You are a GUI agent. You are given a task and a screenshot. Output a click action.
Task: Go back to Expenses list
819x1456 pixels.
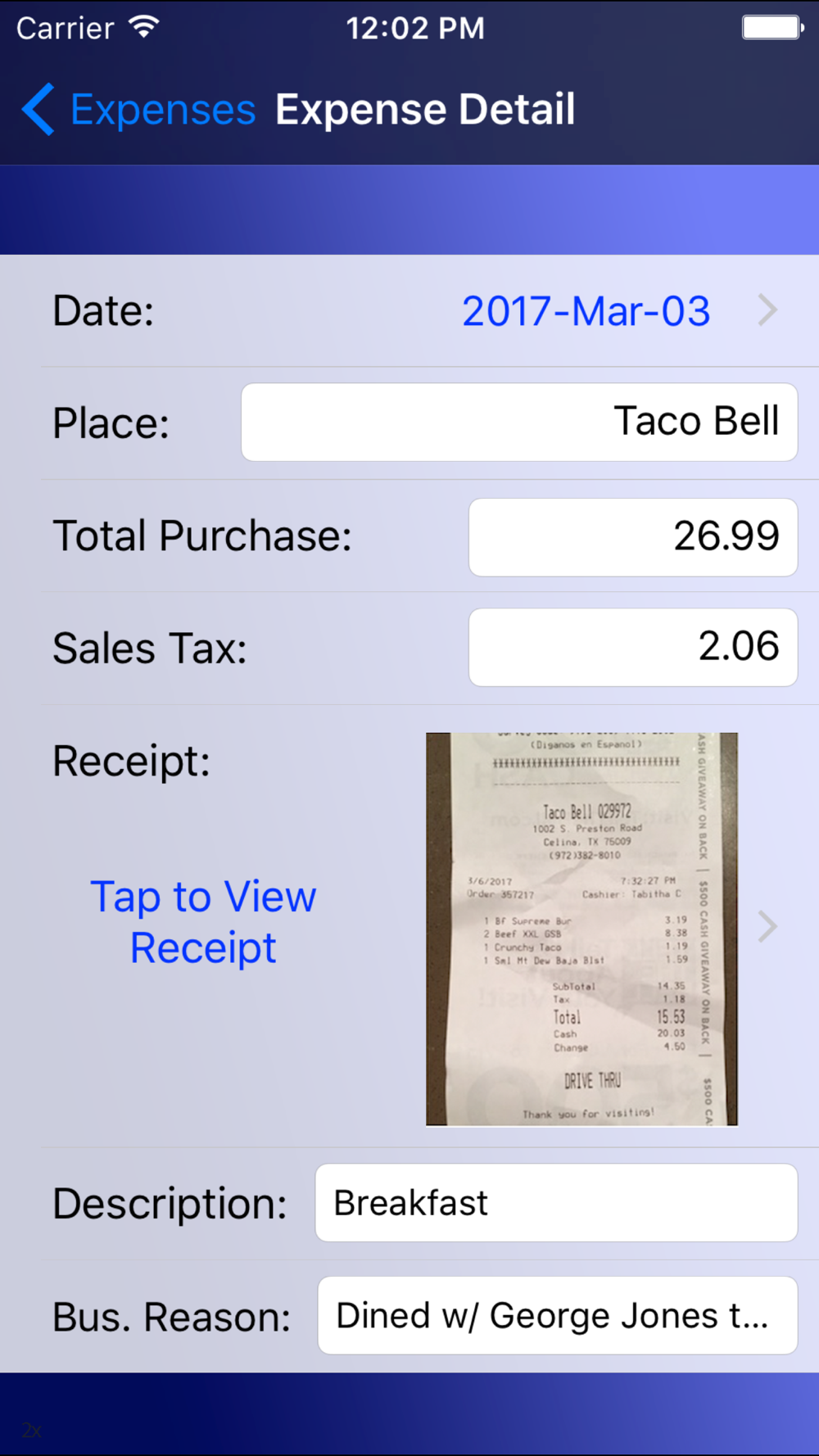click(139, 110)
